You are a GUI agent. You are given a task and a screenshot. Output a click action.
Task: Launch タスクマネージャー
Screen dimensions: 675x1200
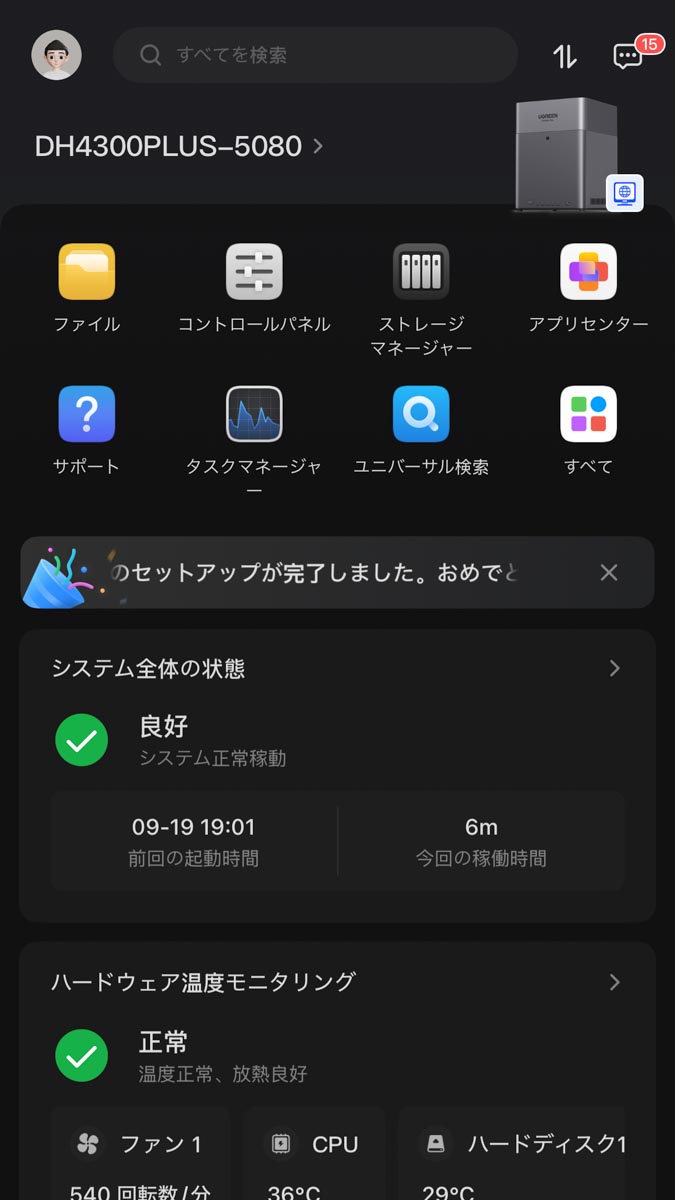pos(254,414)
